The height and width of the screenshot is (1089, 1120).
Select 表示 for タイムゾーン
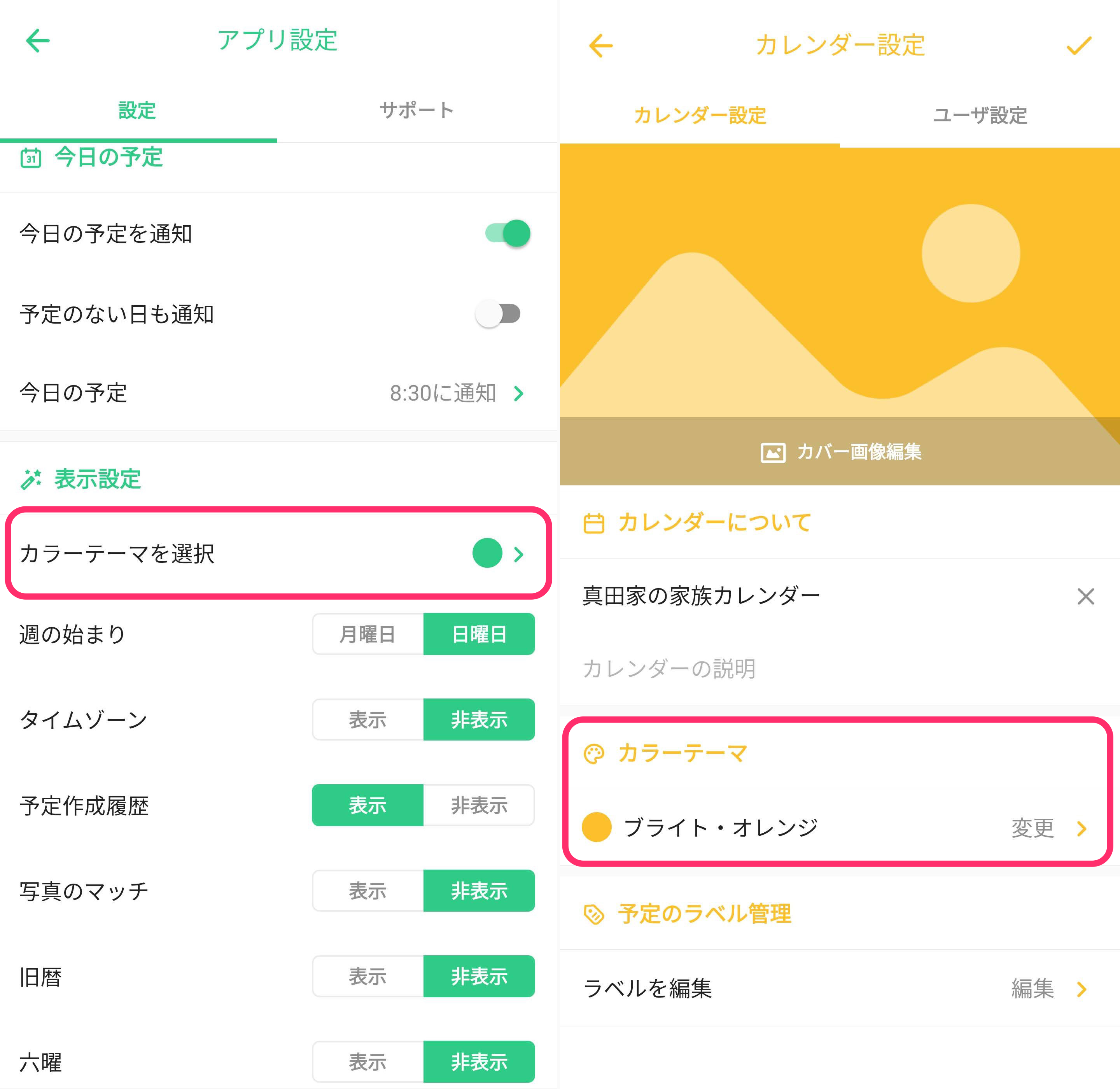point(368,720)
